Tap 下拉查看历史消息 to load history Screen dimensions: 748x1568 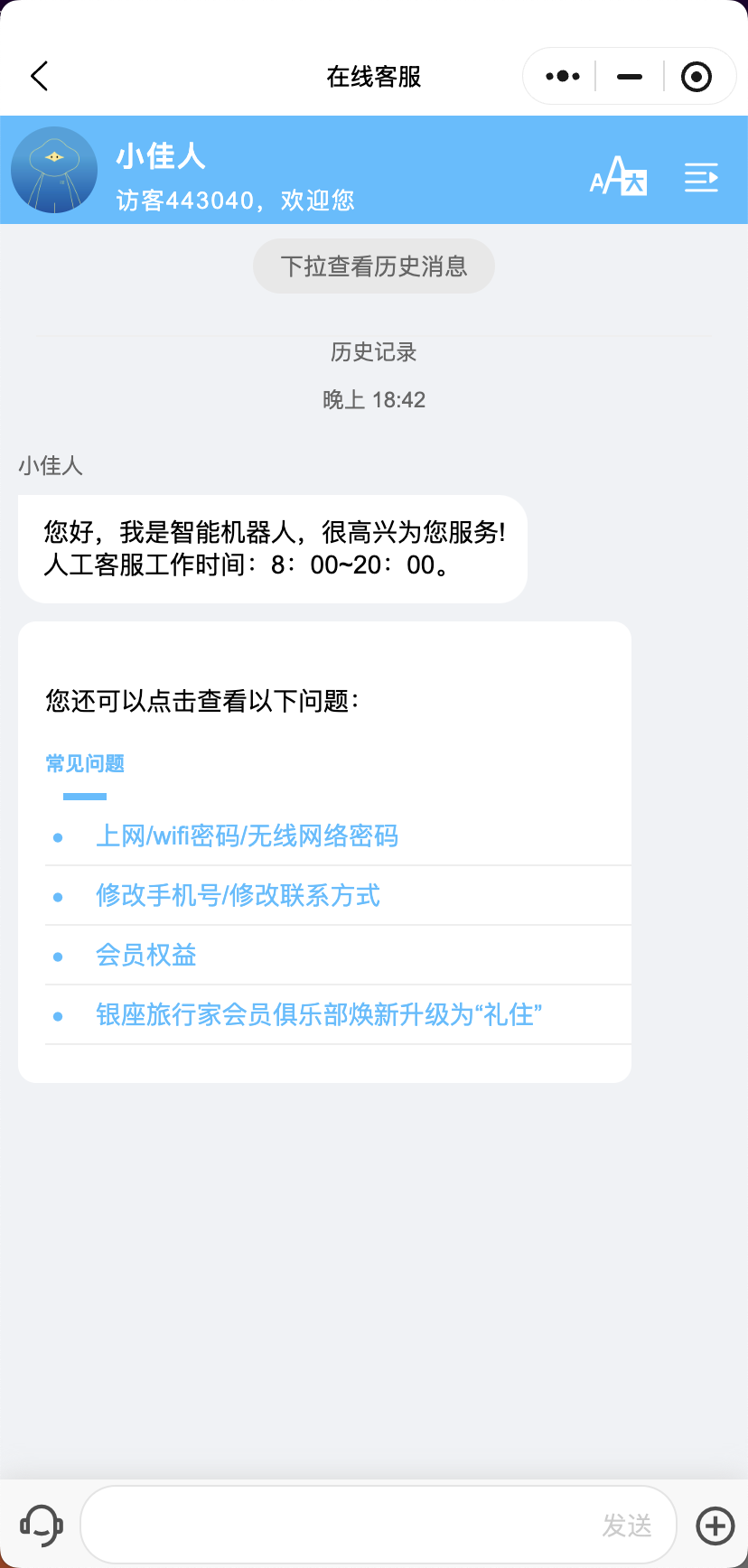point(373,266)
